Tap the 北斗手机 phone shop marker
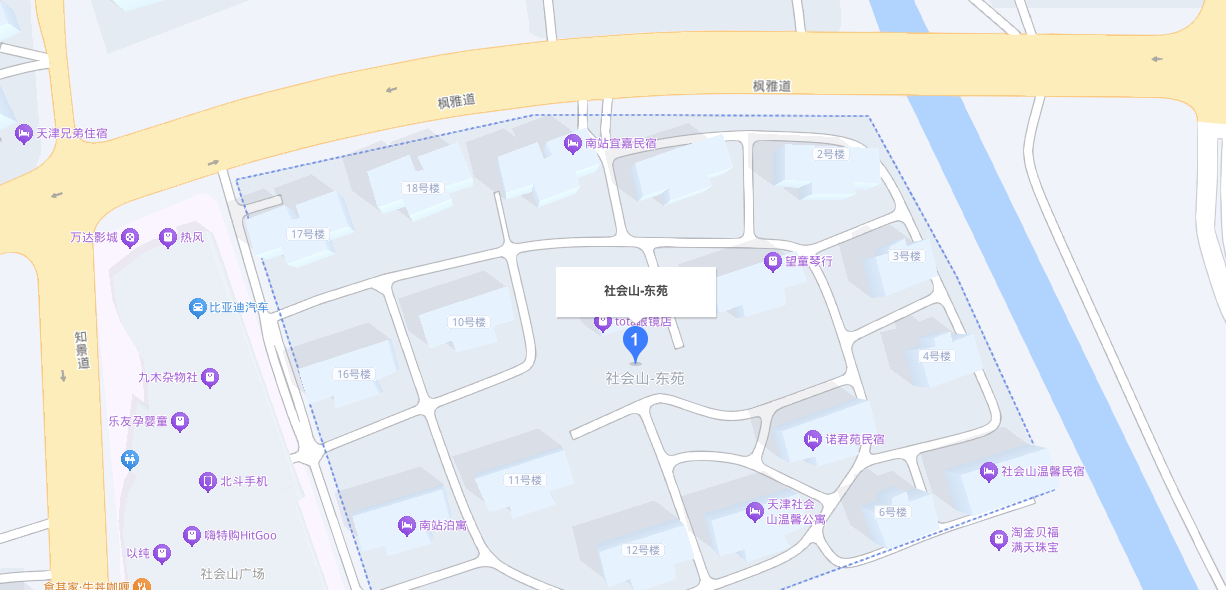This screenshot has height=590, width=1226. (208, 482)
